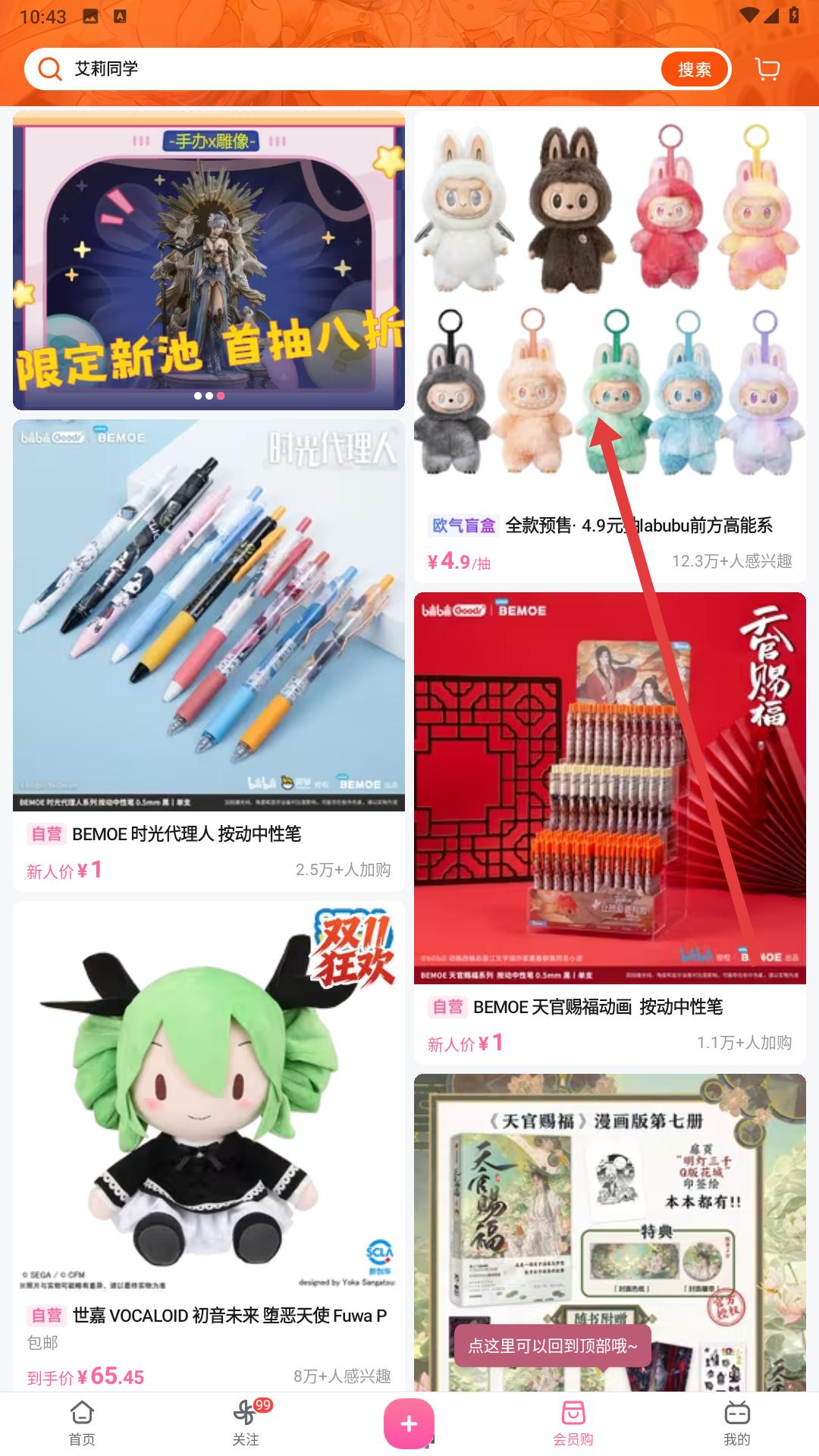Go to the 我的 tab
Viewport: 819px width, 1456px height.
tap(736, 1423)
